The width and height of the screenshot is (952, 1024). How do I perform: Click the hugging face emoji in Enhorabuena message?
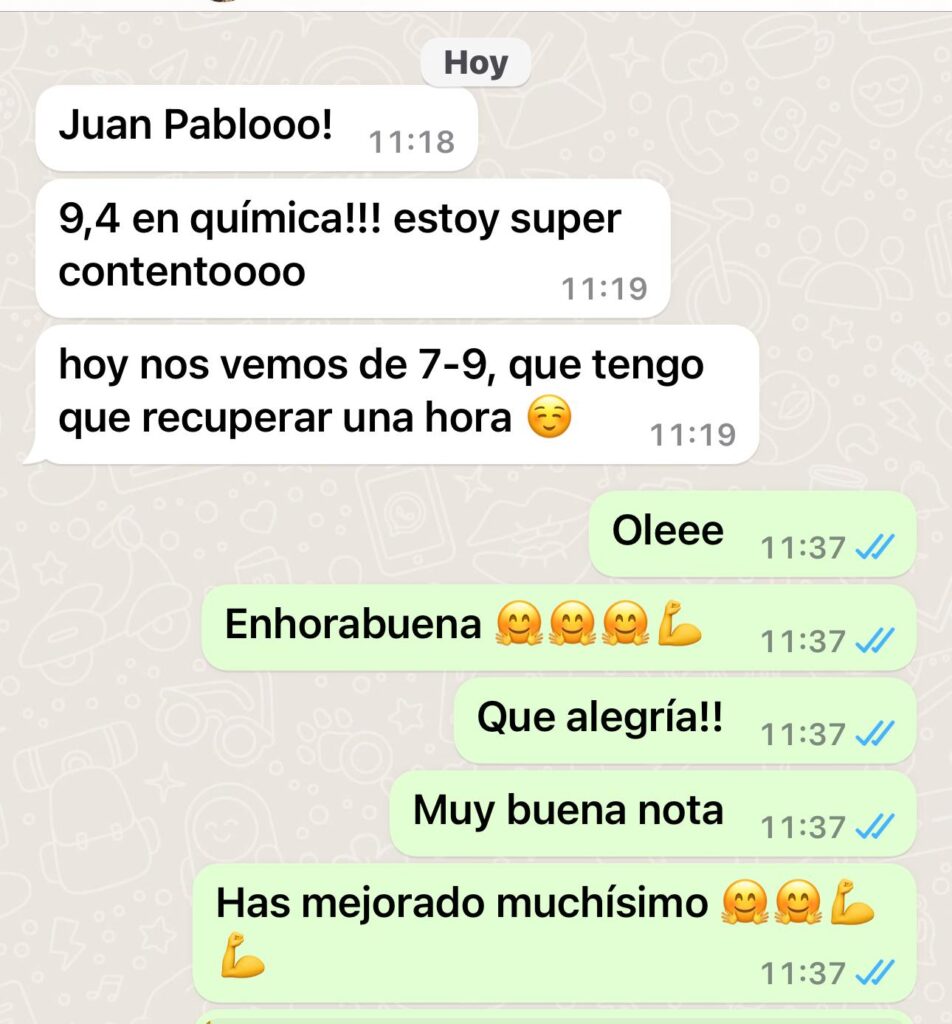(518, 625)
